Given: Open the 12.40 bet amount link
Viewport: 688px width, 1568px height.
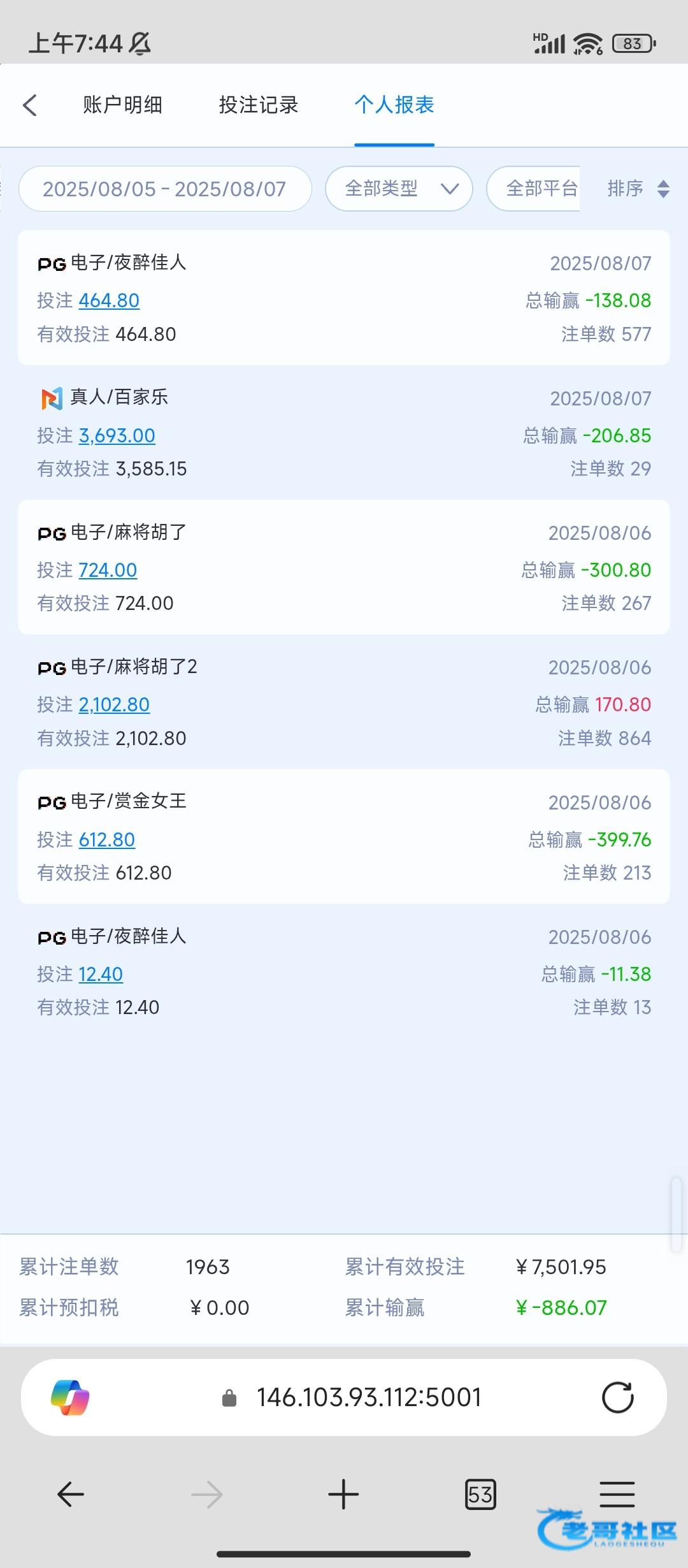Looking at the screenshot, I should click(x=101, y=974).
